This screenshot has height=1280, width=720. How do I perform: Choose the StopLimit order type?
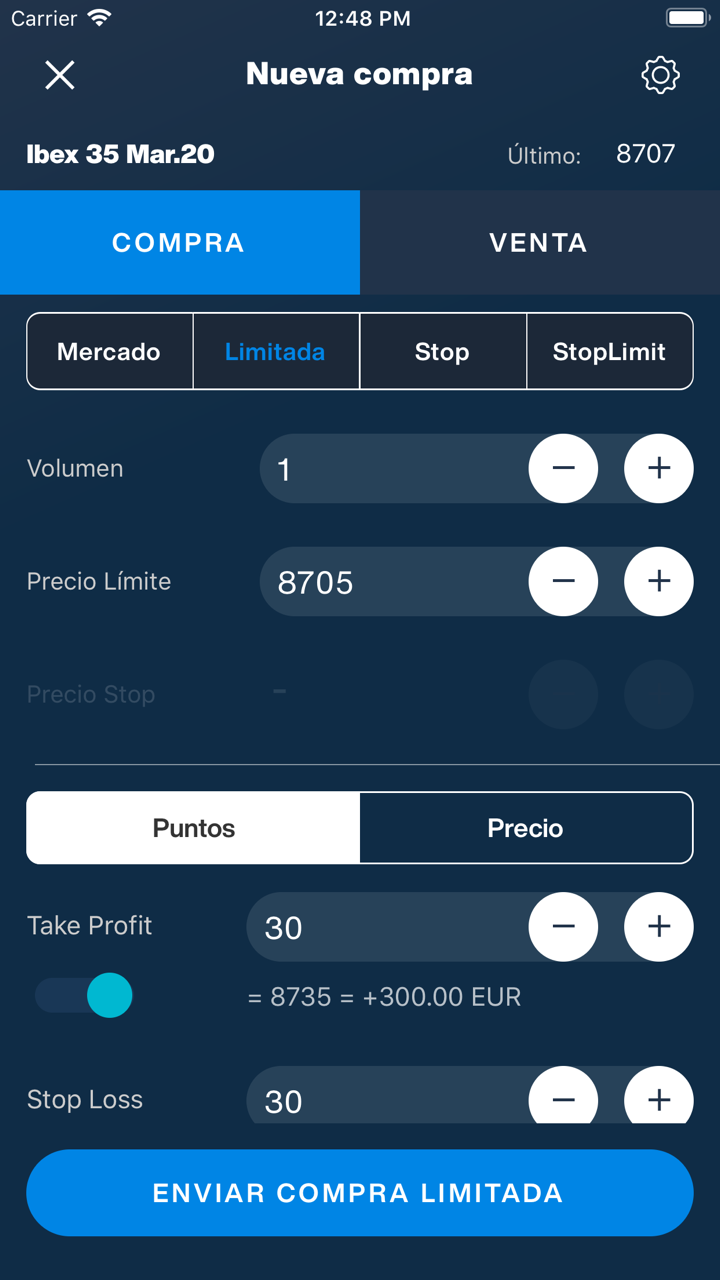coord(609,352)
